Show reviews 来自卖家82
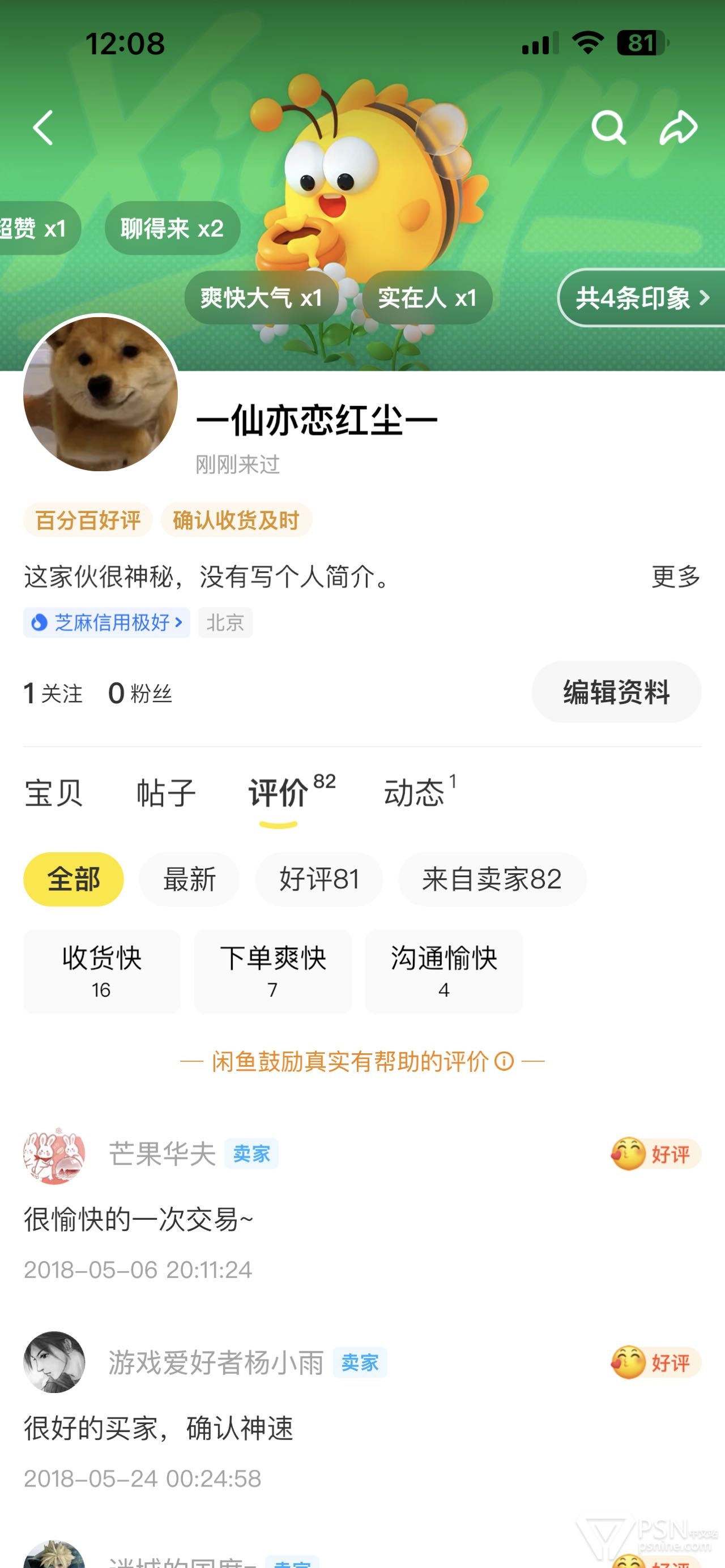 point(492,879)
